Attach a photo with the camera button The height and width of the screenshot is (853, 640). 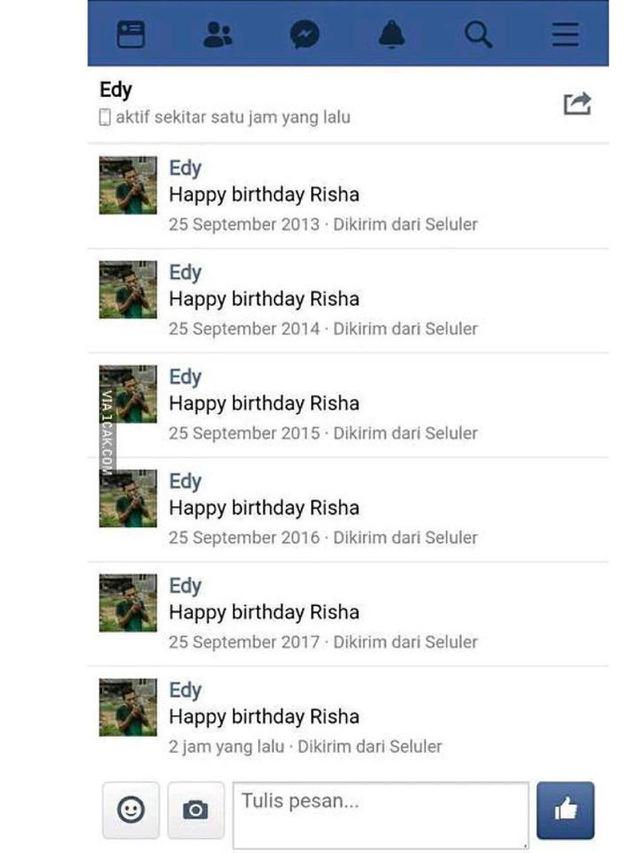196,810
